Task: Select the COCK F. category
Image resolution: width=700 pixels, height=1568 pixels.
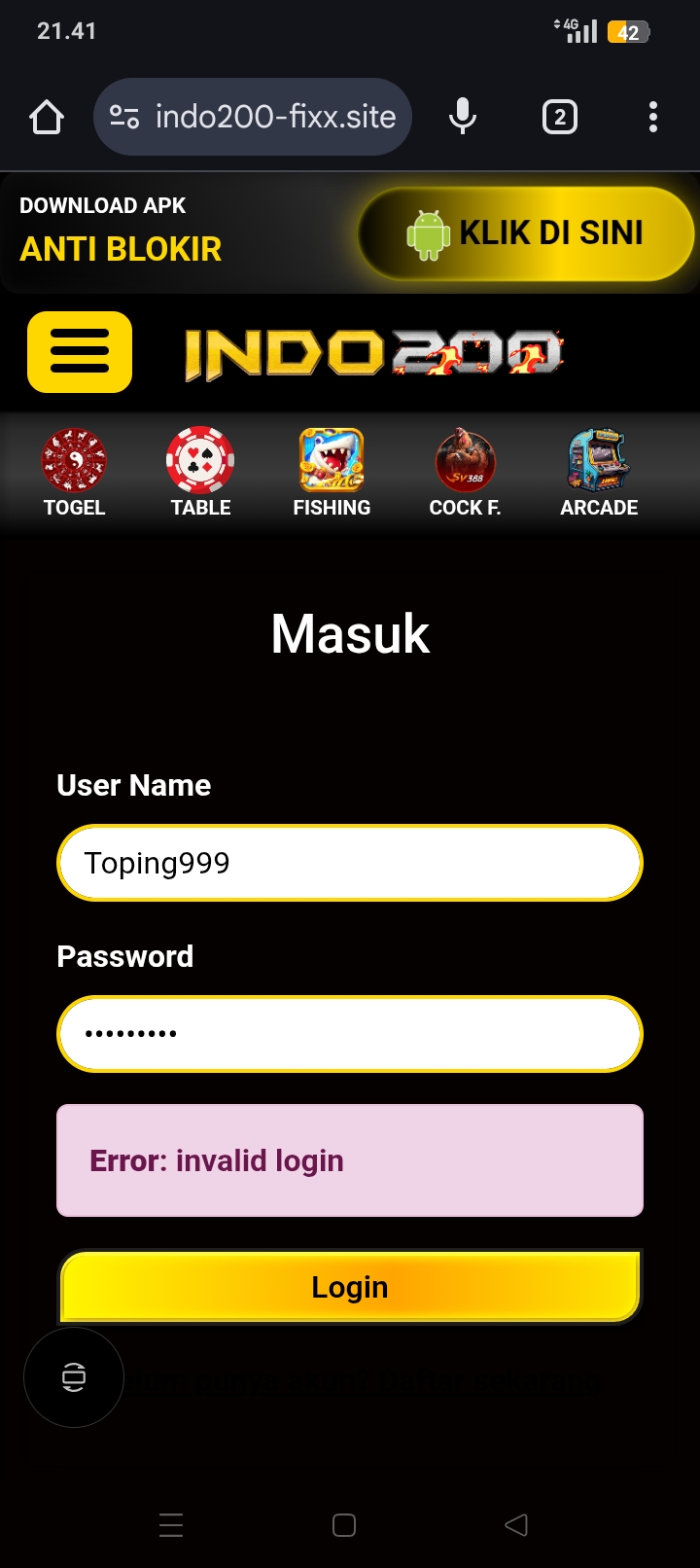Action: 465,473
